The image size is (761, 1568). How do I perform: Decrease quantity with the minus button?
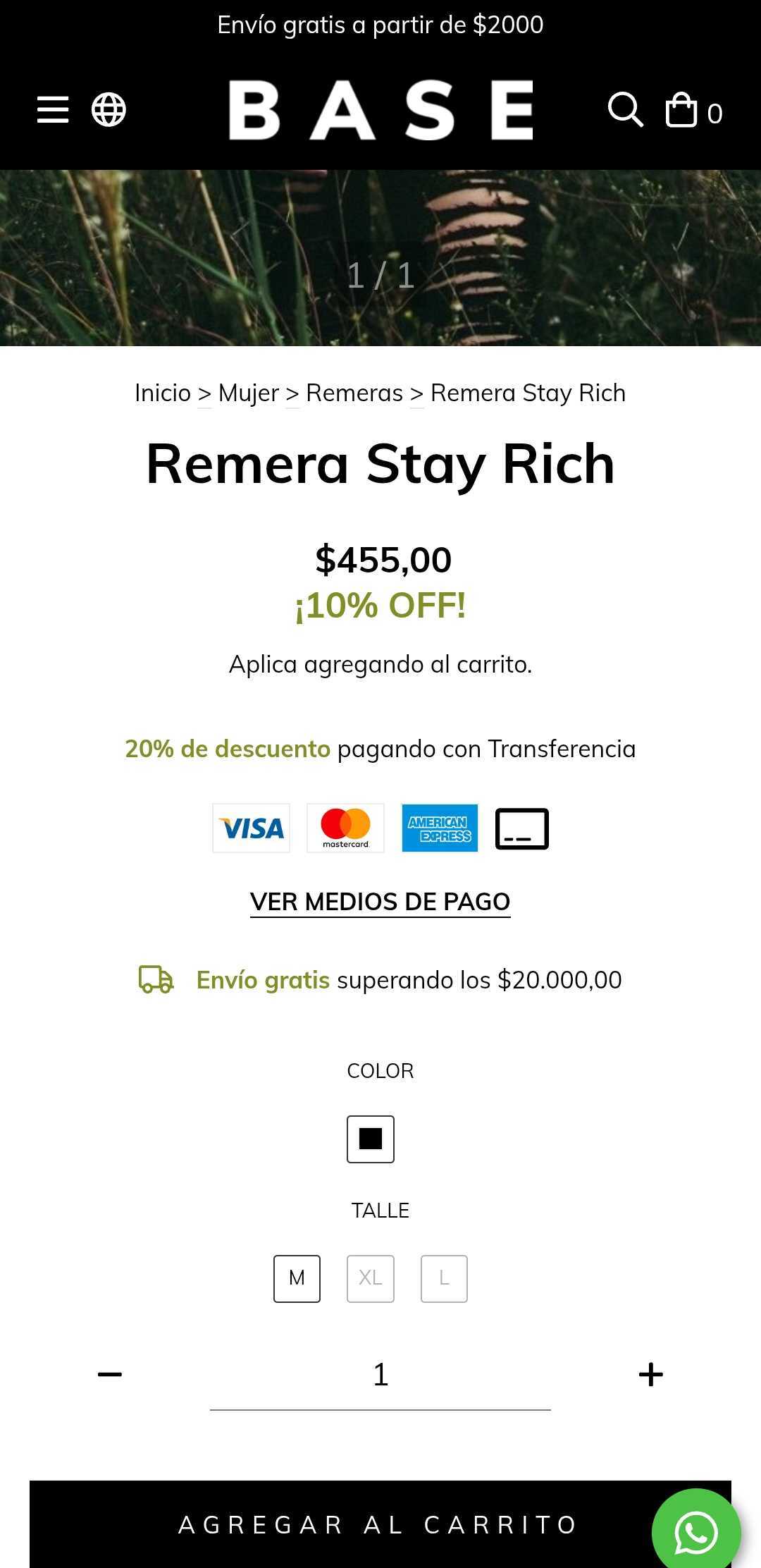click(x=110, y=1374)
